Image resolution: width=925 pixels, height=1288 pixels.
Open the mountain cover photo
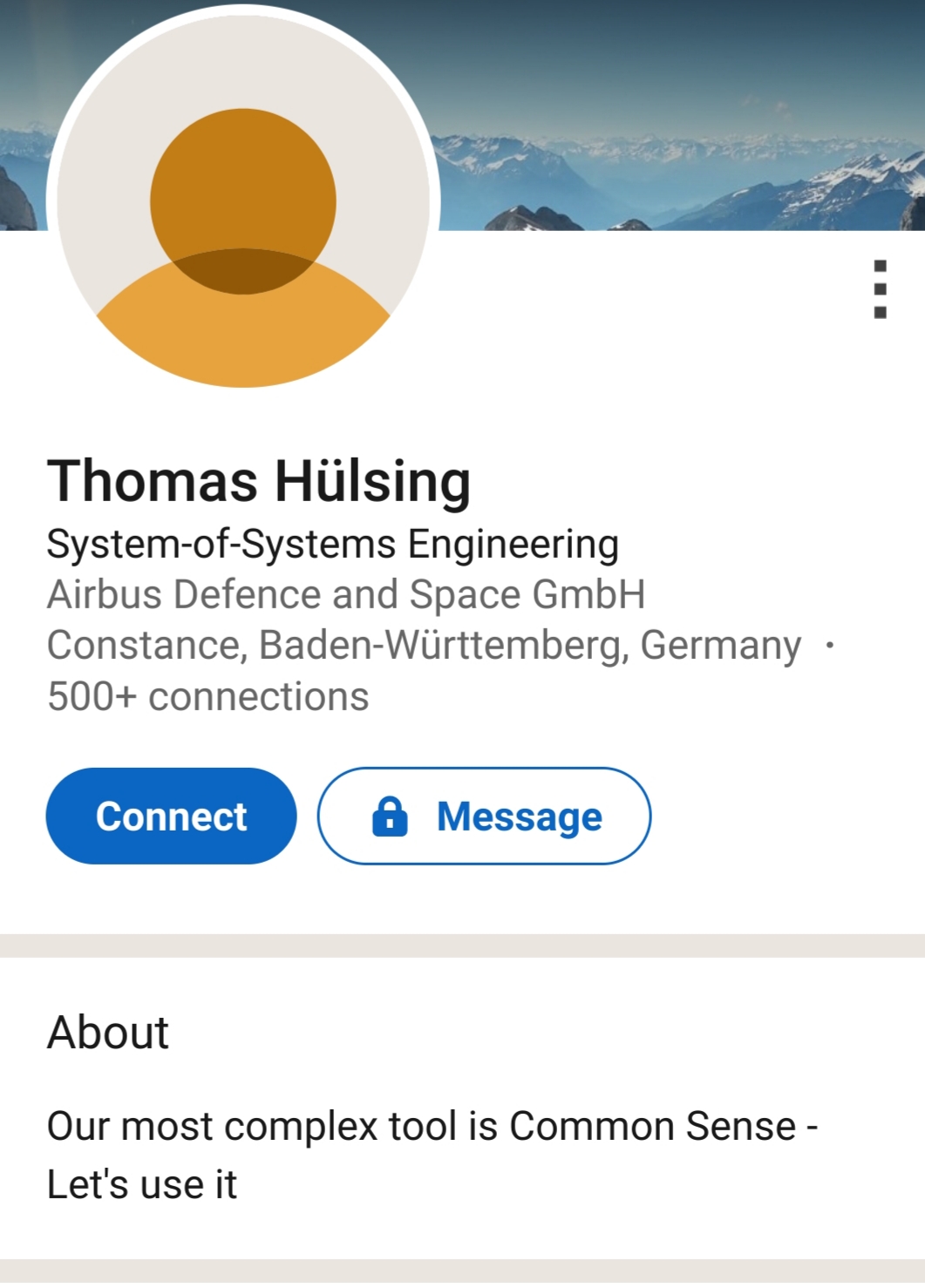(680, 113)
